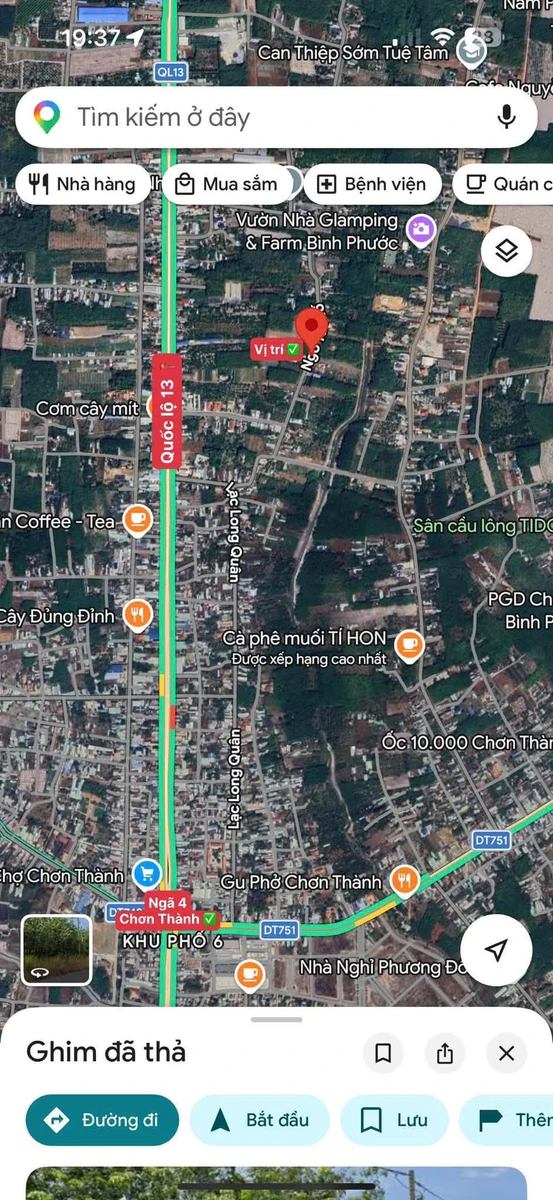Open Cà phê muối TÍ HON place marker
553x1200 pixels.
point(408,645)
